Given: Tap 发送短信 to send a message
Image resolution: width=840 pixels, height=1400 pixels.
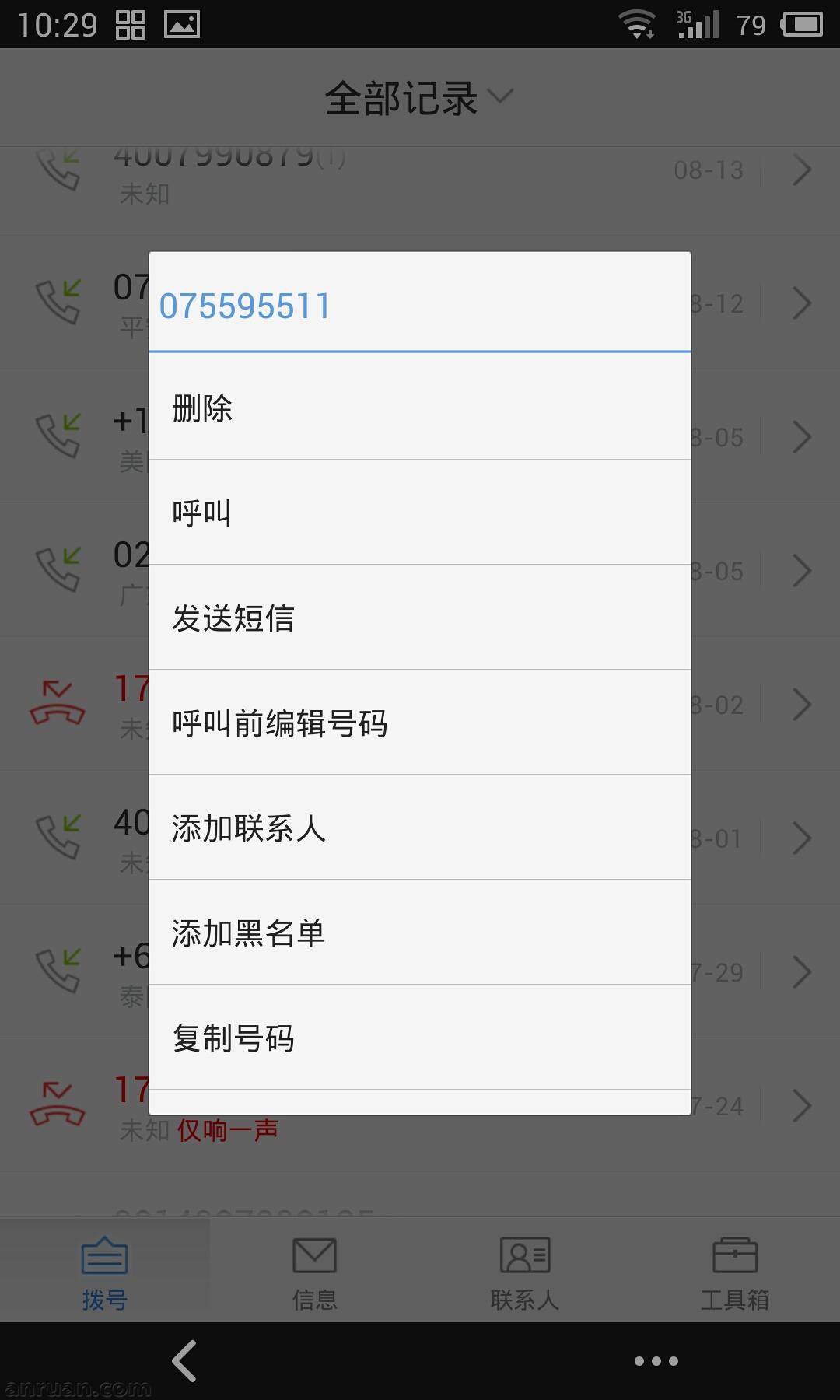Looking at the screenshot, I should click(x=420, y=618).
